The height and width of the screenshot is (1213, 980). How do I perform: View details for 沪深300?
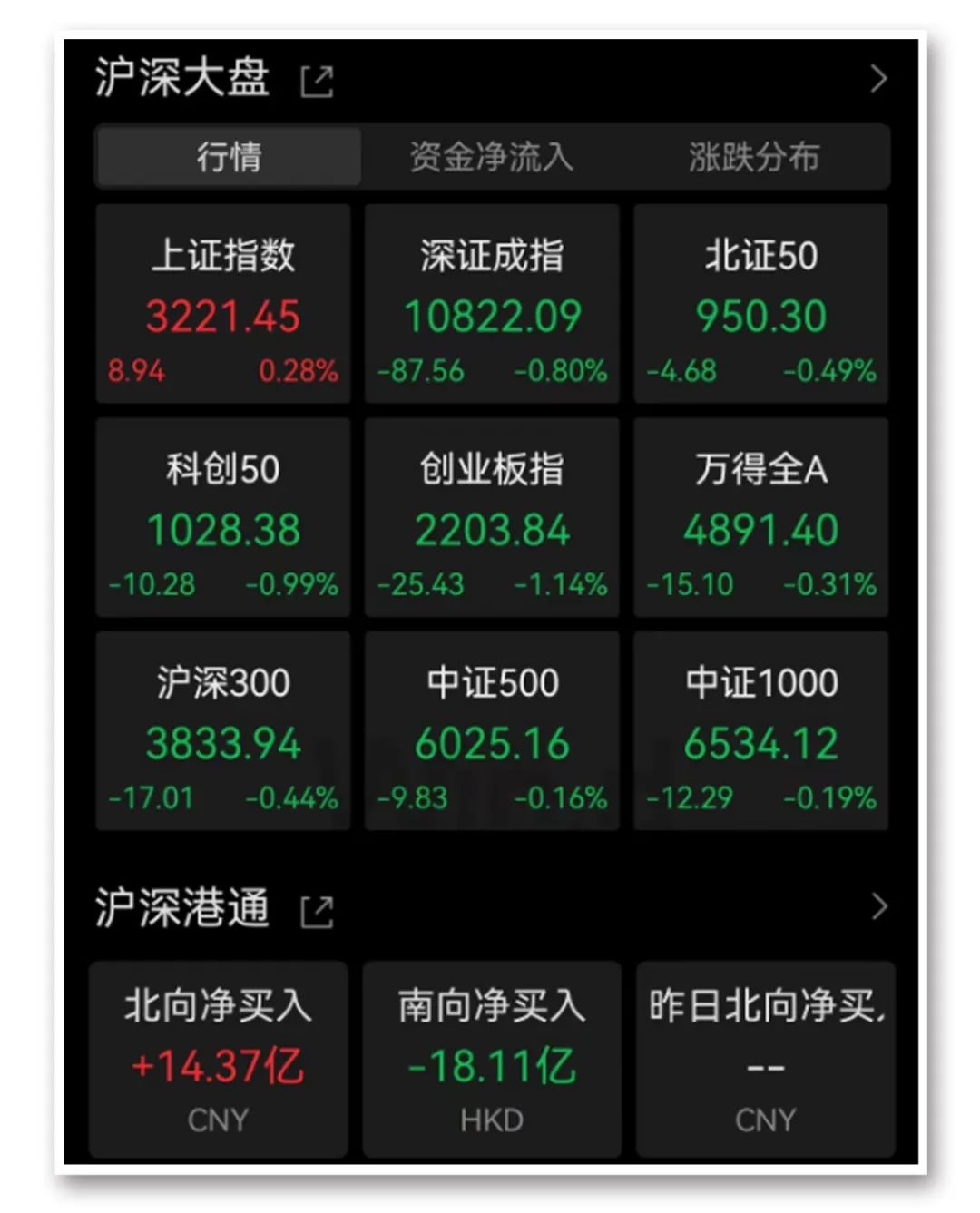pos(223,731)
